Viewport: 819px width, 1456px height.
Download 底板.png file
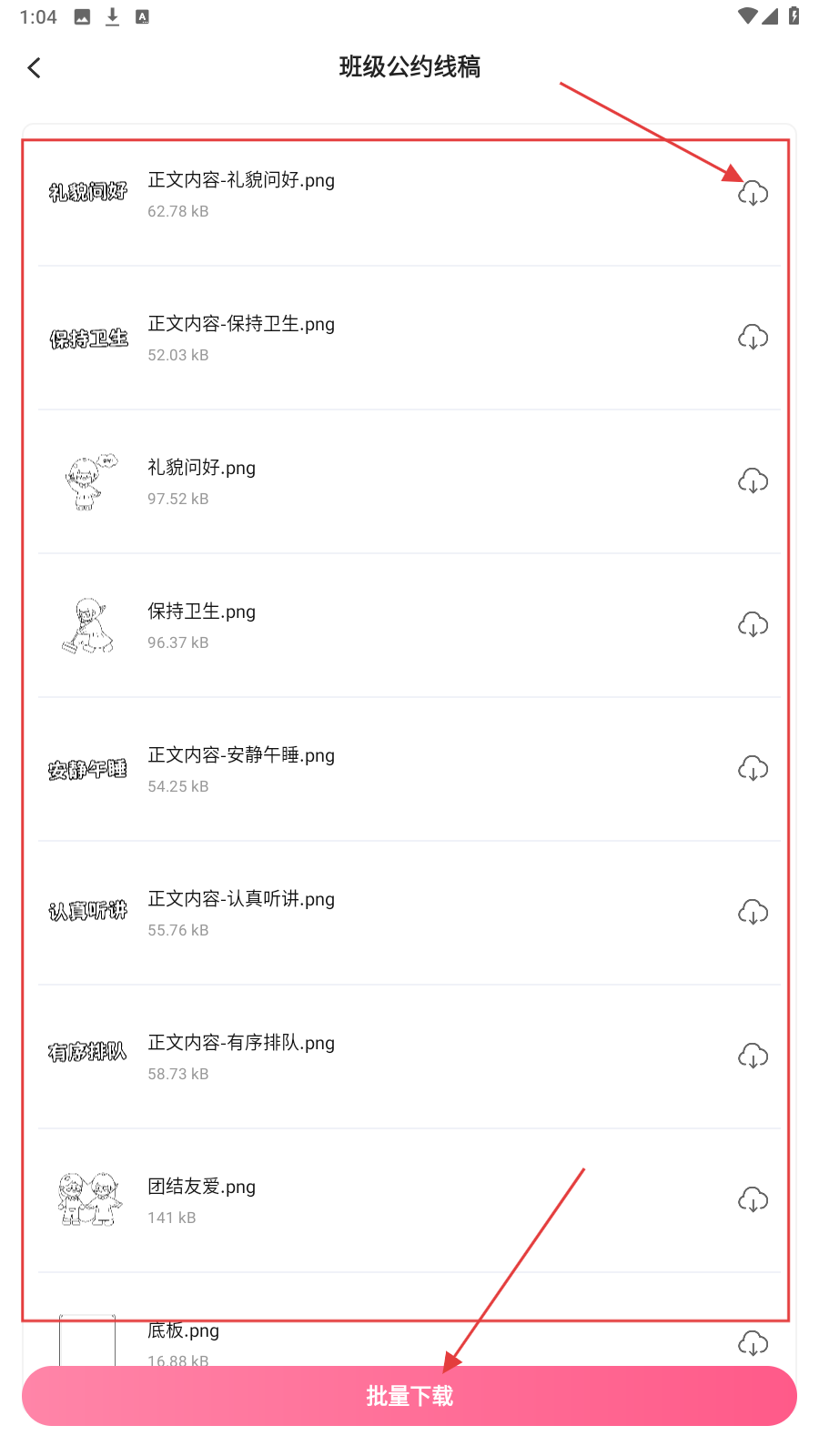753,1343
